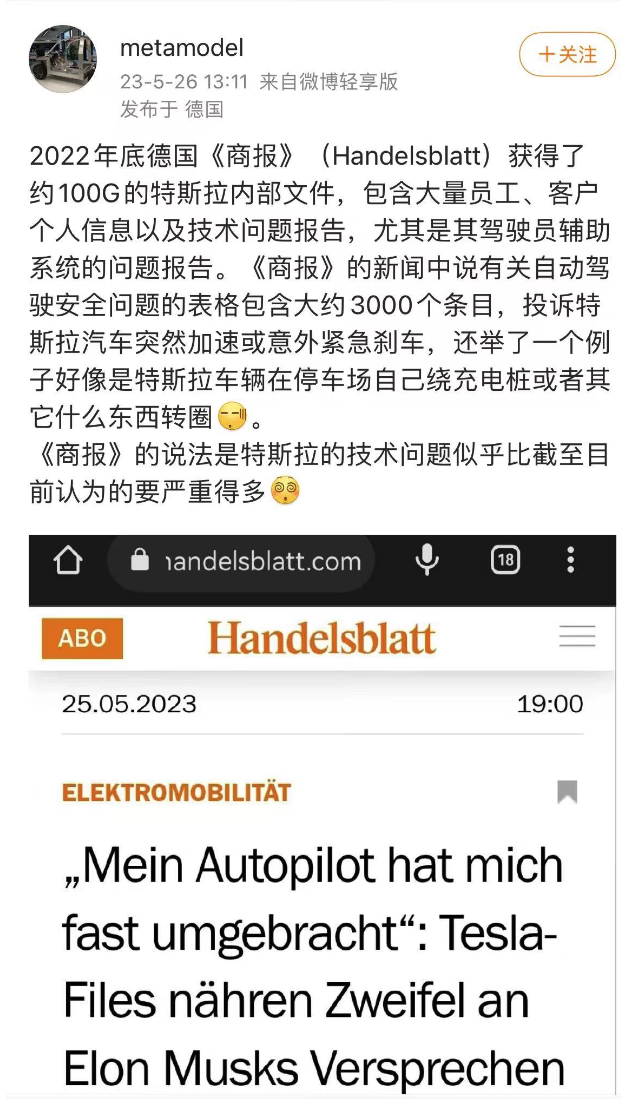Open metamodel's profile avatar
The width and height of the screenshot is (621, 1099).
(x=63, y=60)
